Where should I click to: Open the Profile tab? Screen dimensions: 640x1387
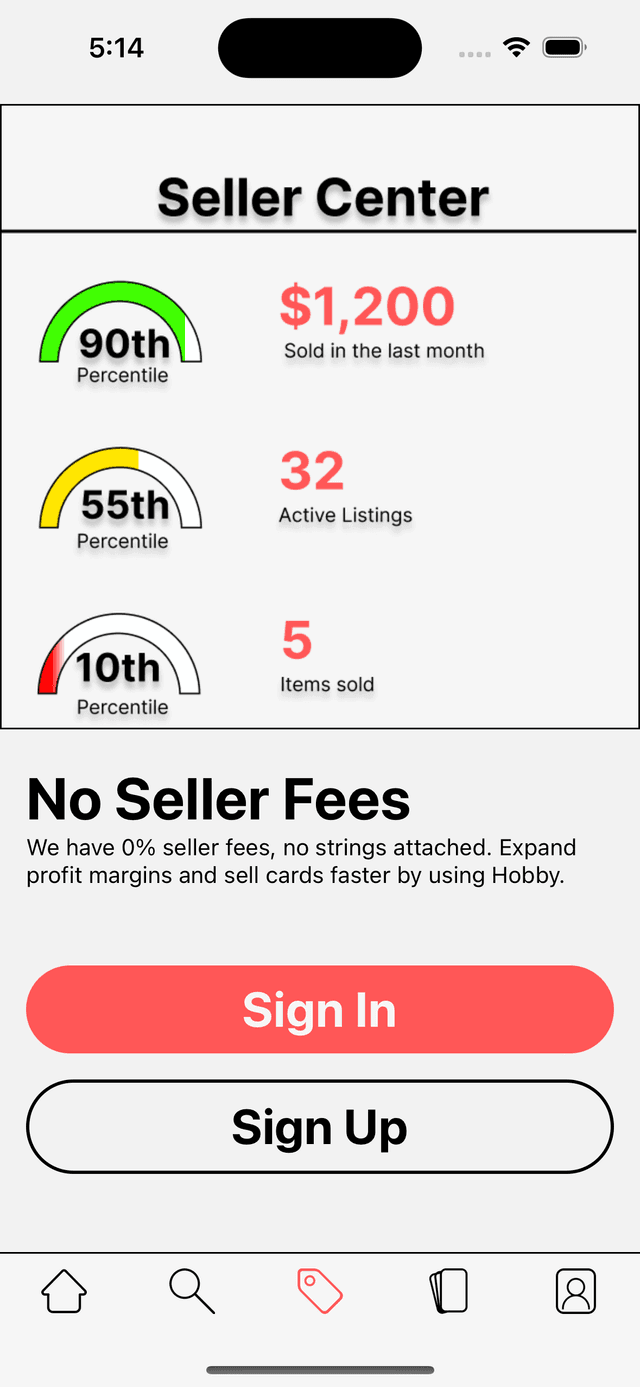point(575,1291)
